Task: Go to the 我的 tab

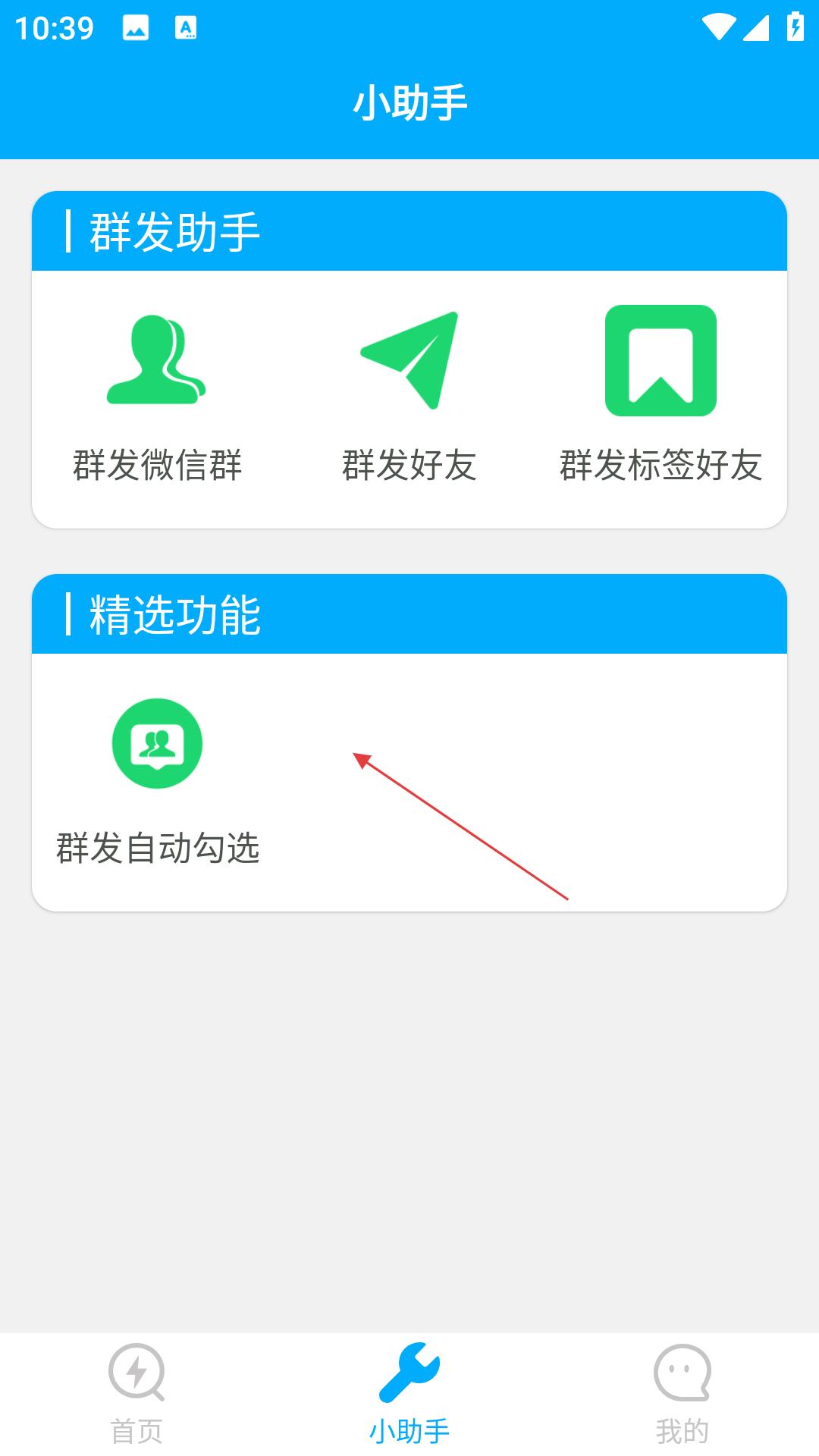Action: click(682, 1394)
